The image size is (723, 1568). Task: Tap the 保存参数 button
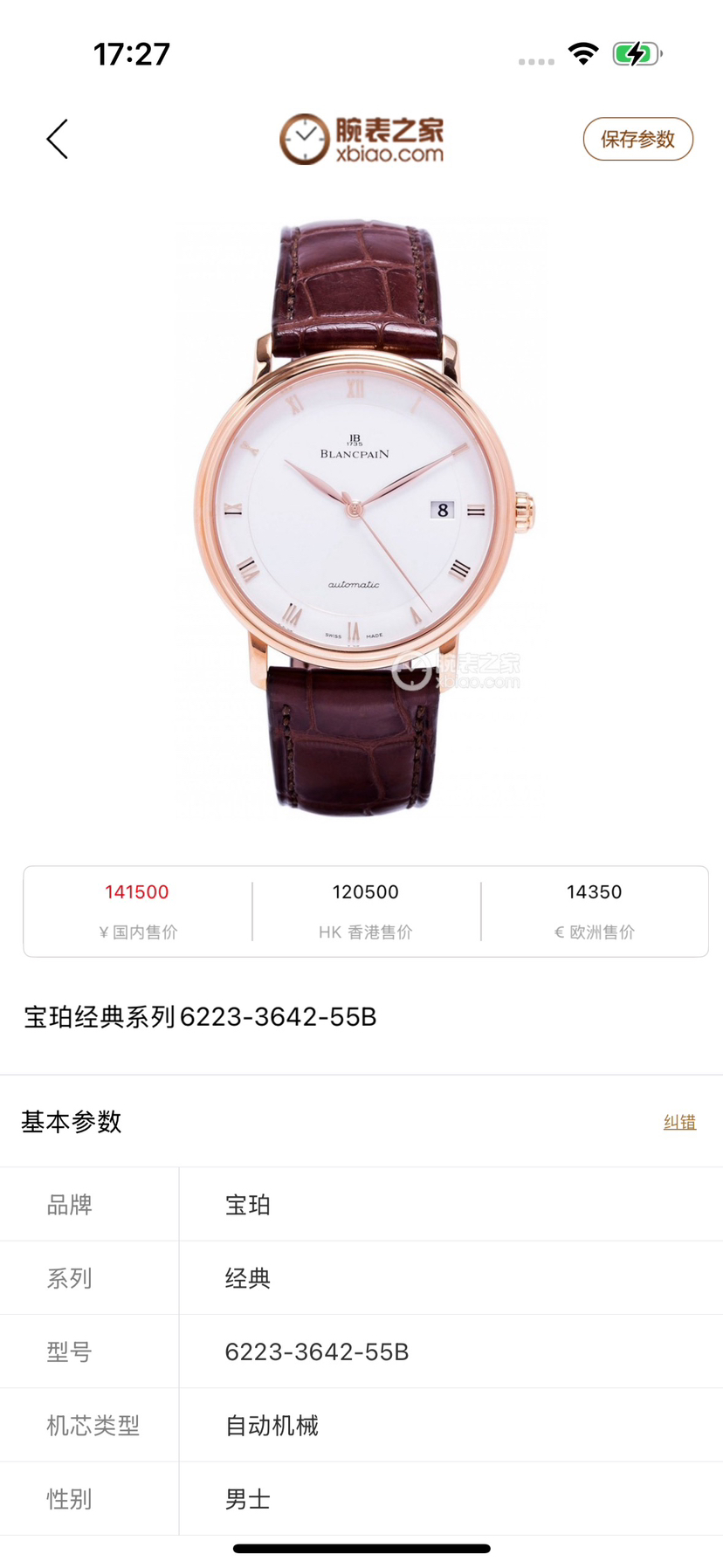tap(637, 140)
